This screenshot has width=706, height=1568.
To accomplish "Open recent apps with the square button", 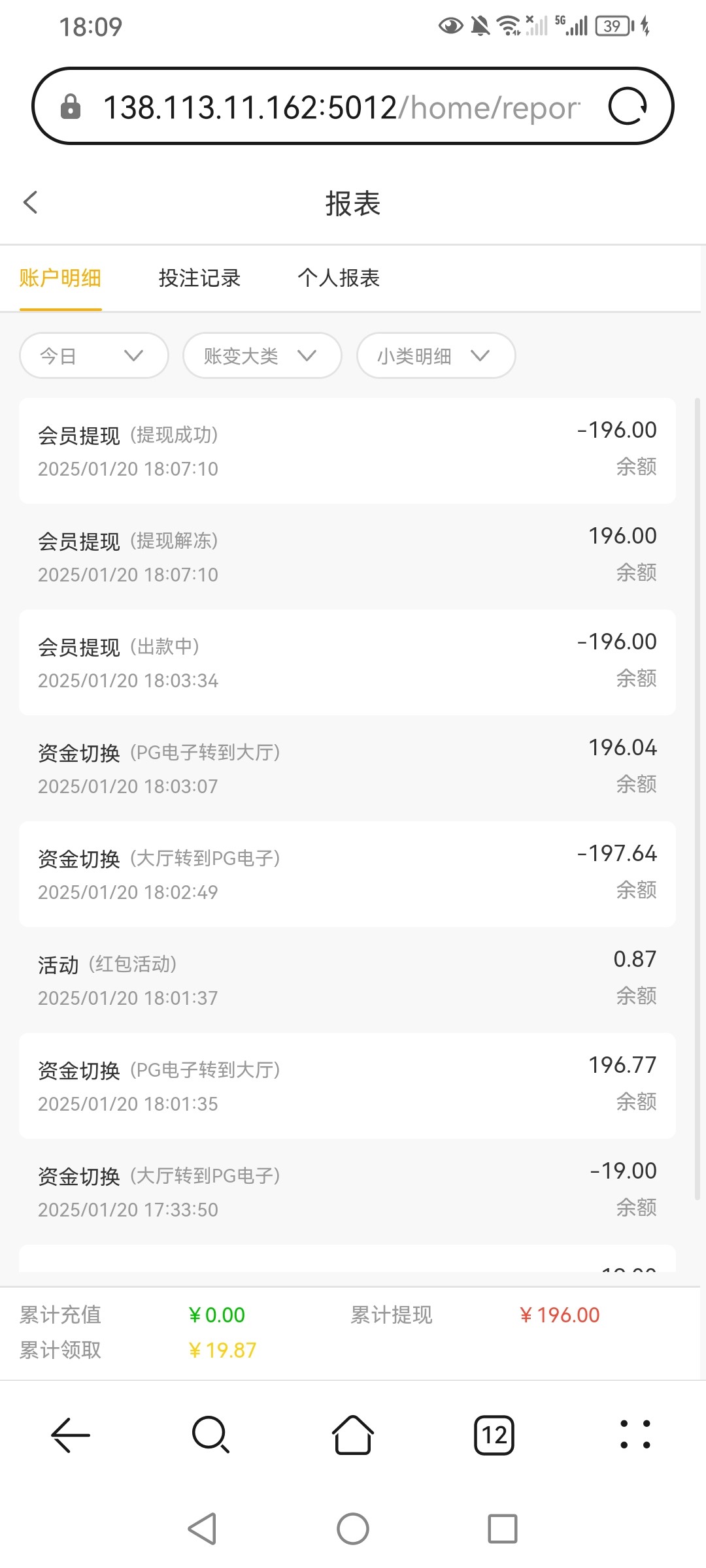I will click(503, 1529).
